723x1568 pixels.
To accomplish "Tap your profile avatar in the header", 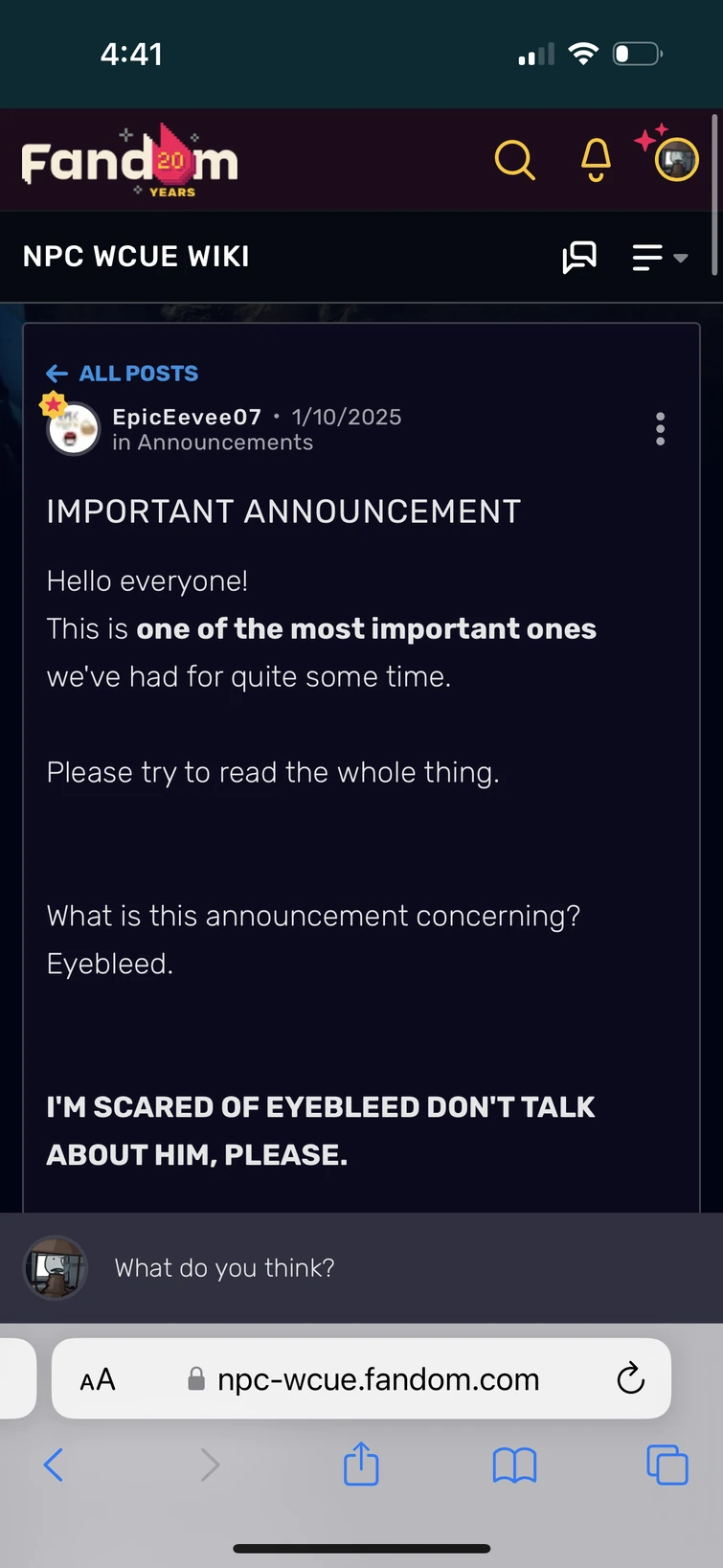I will click(x=676, y=159).
